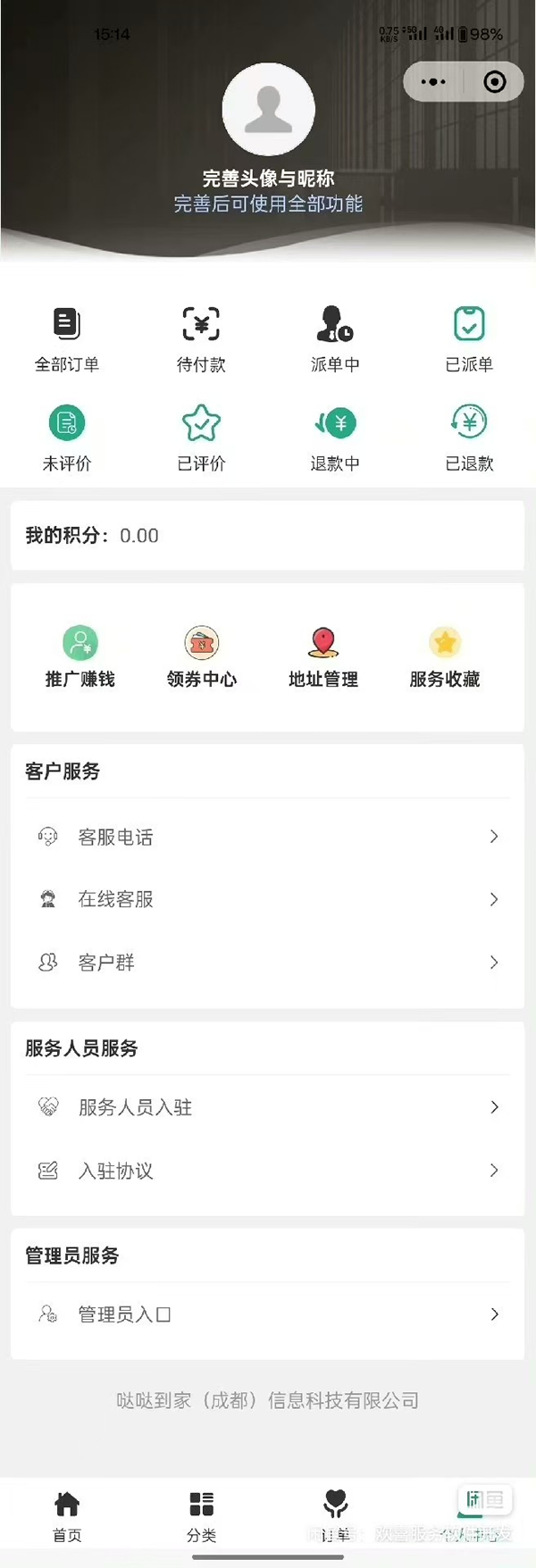536x1568 pixels.
Task: Enter 管理员入口 admin portal
Action: [267, 1314]
